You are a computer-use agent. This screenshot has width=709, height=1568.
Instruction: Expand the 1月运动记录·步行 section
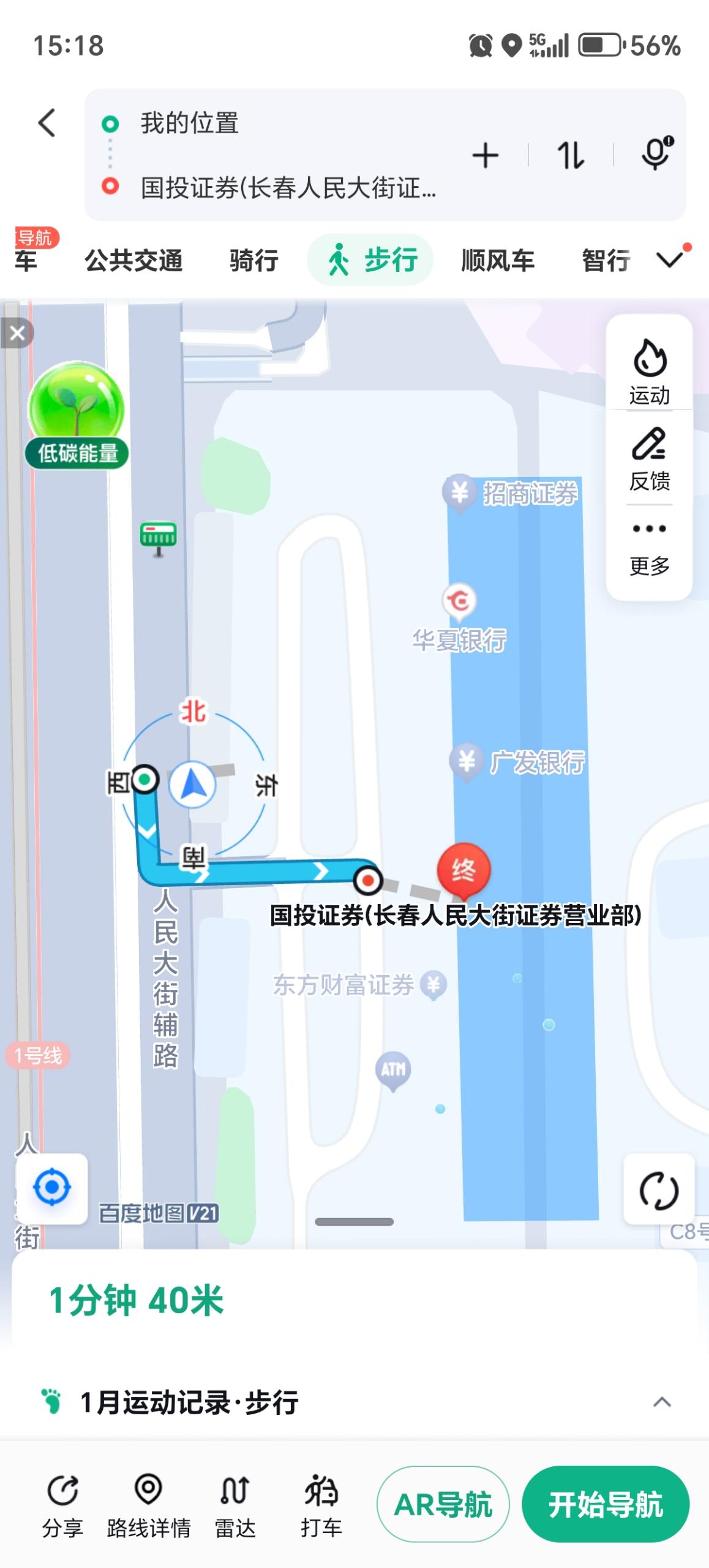662,1402
